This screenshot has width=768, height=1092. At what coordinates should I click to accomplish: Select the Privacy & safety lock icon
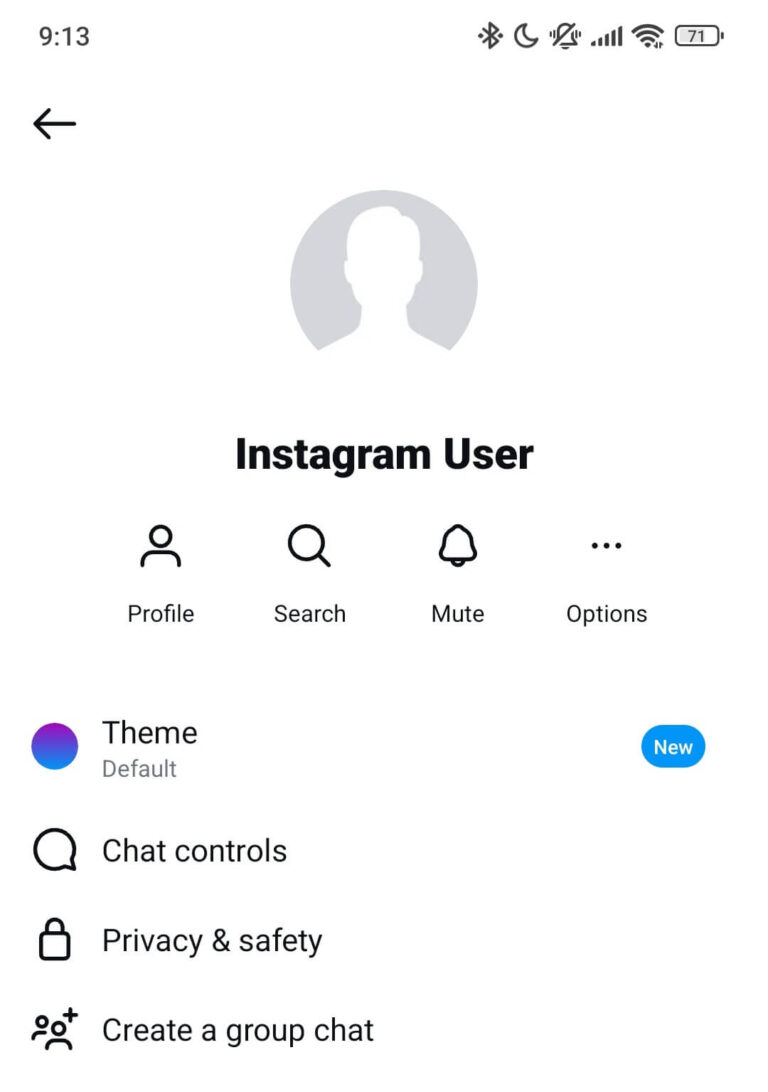55,940
